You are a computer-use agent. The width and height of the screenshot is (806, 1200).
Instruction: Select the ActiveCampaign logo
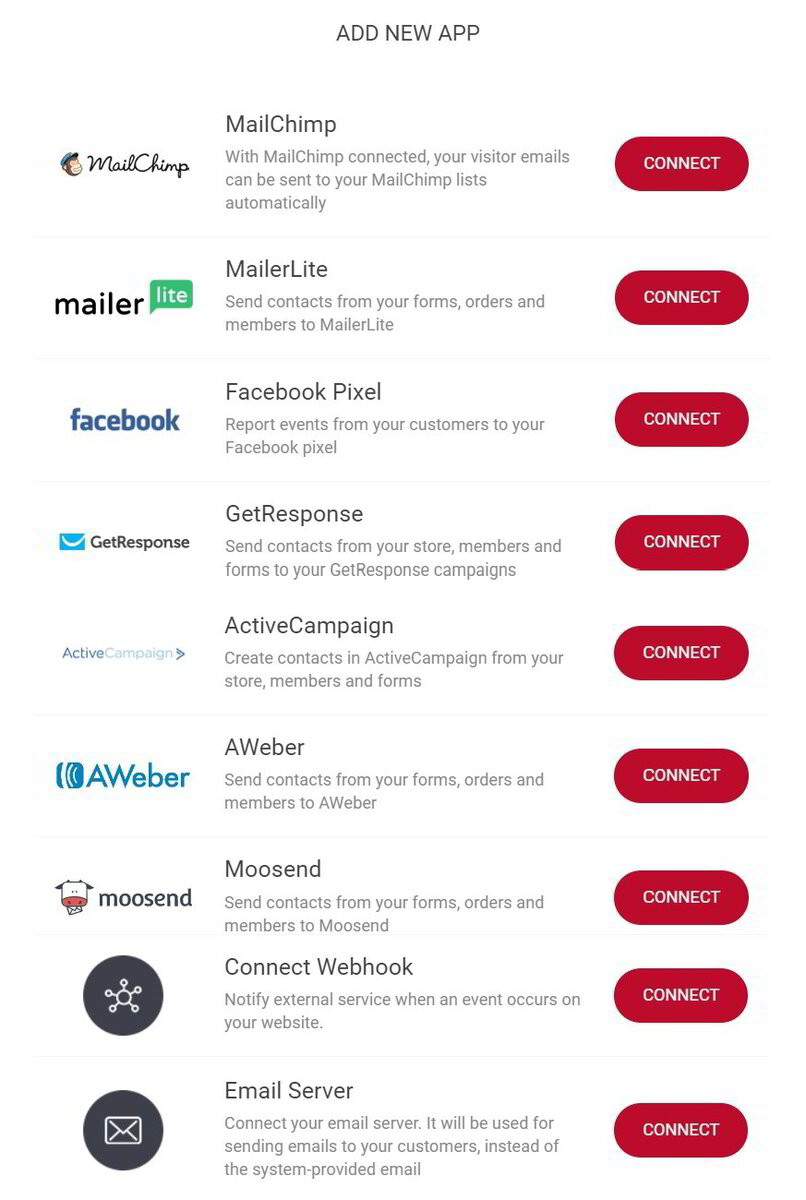click(123, 652)
